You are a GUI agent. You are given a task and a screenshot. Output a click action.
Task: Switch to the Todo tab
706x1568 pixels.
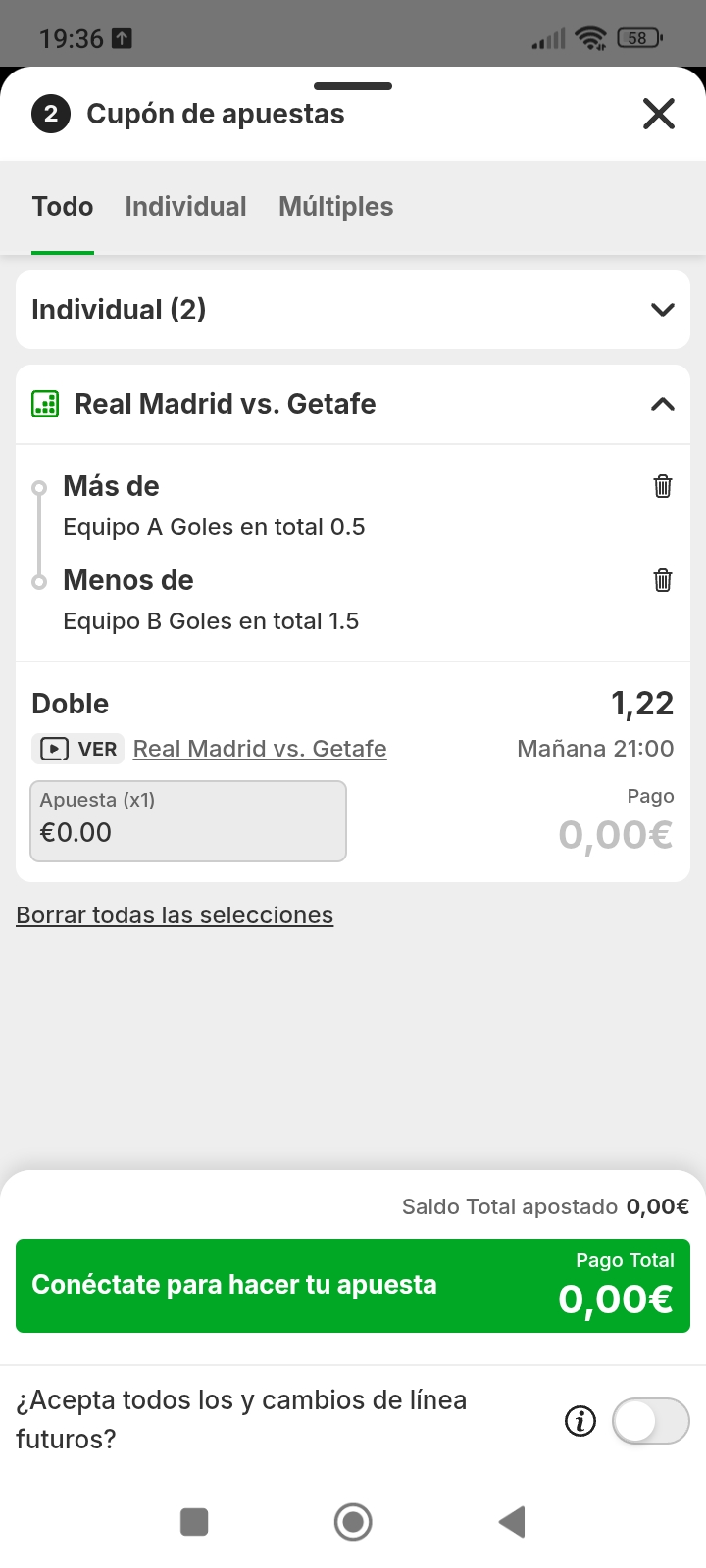click(x=63, y=207)
